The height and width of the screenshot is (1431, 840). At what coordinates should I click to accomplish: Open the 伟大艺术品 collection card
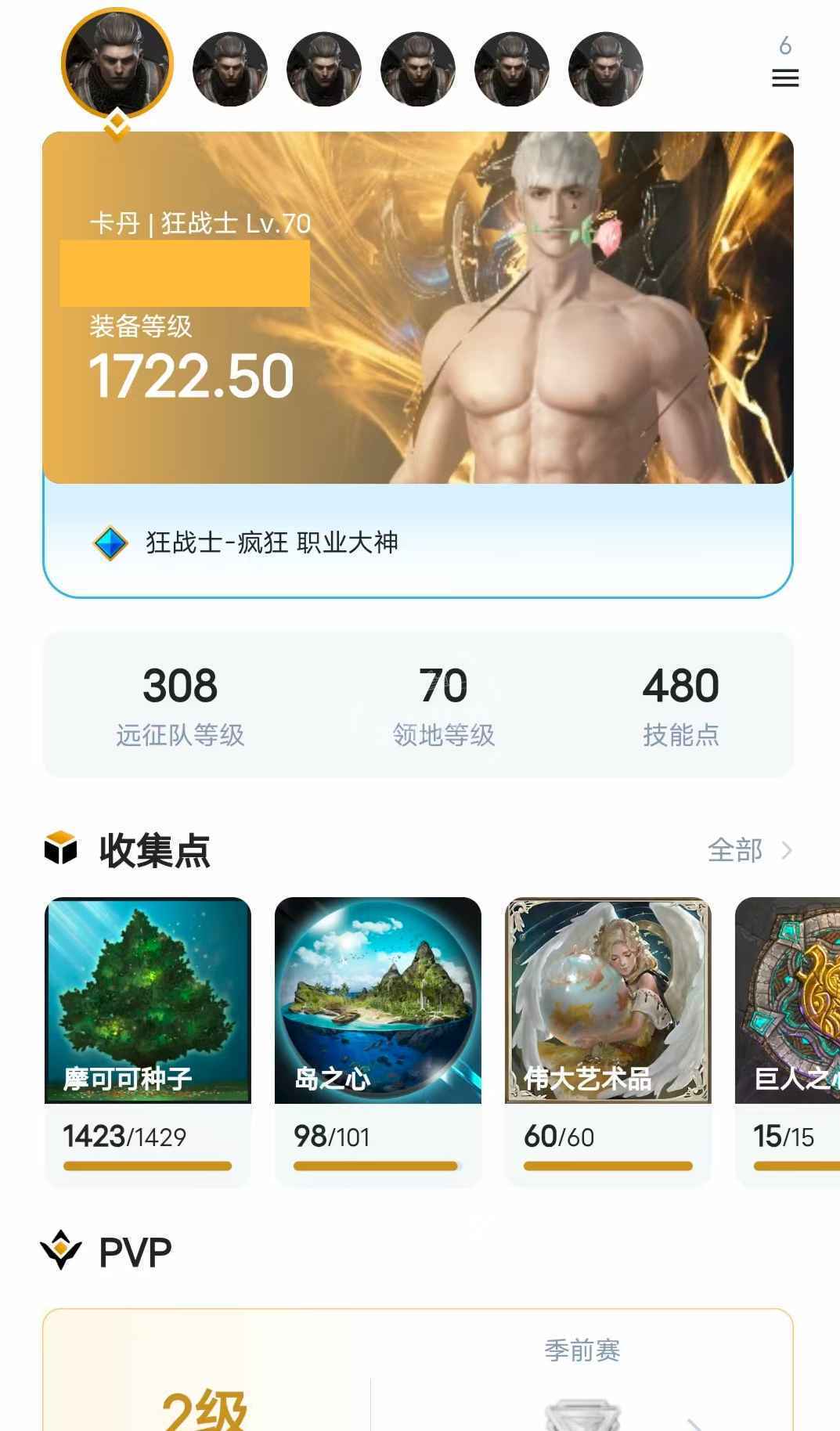(607, 1041)
